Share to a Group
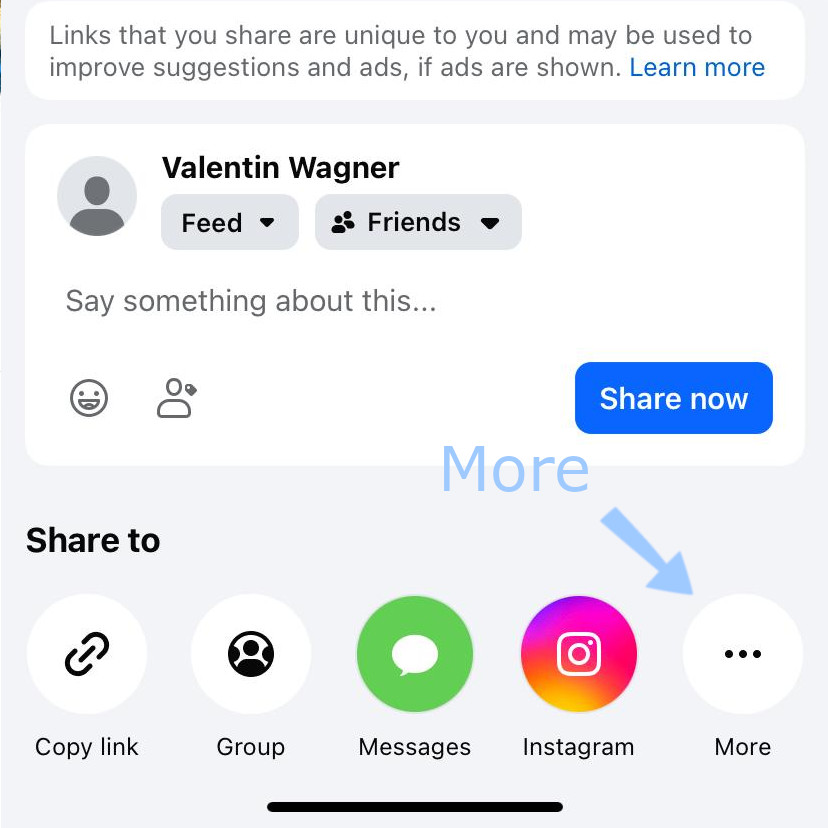The image size is (828, 828). coord(251,655)
